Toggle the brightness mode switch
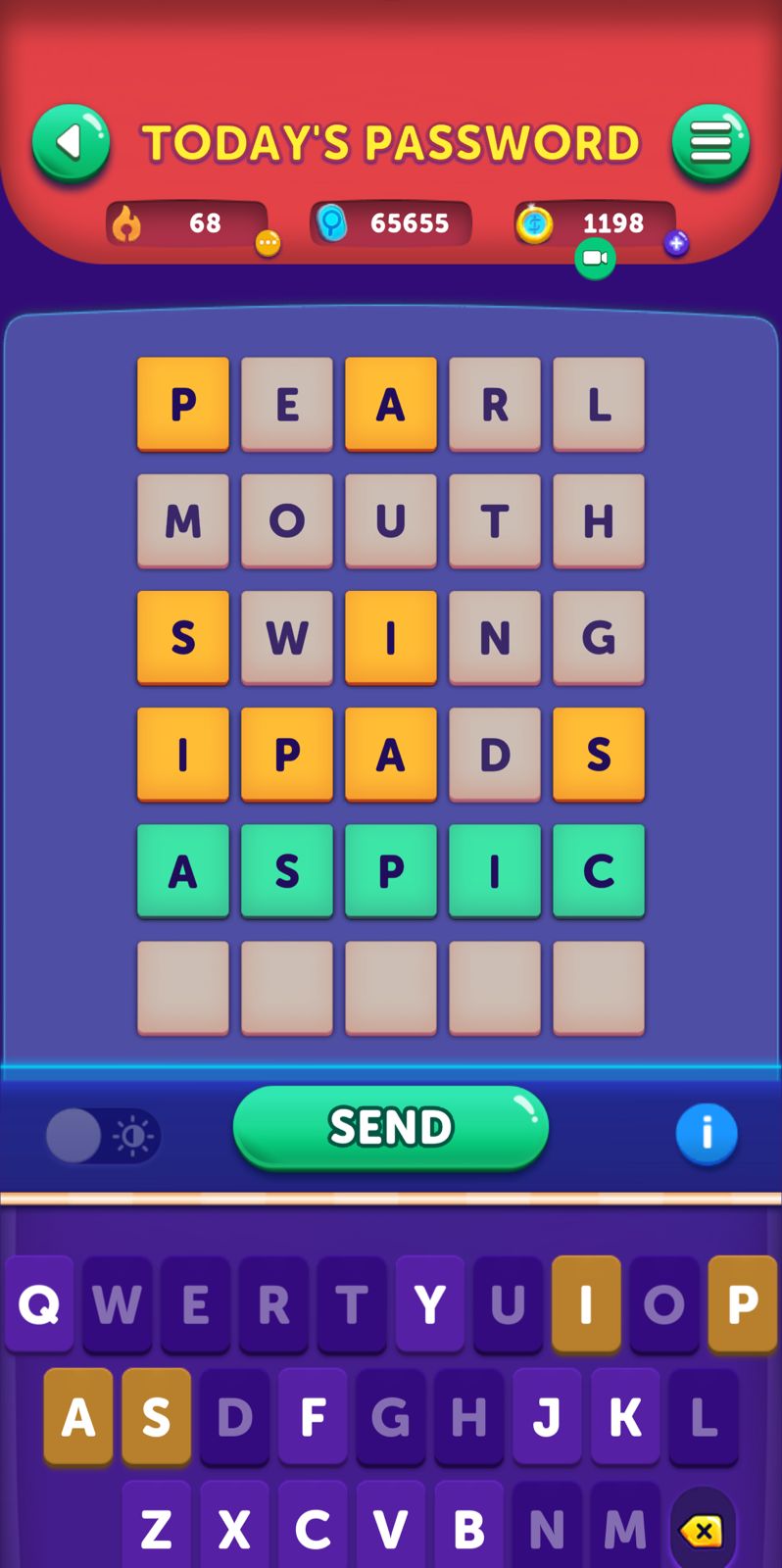The width and height of the screenshot is (782, 1568). click(102, 1136)
